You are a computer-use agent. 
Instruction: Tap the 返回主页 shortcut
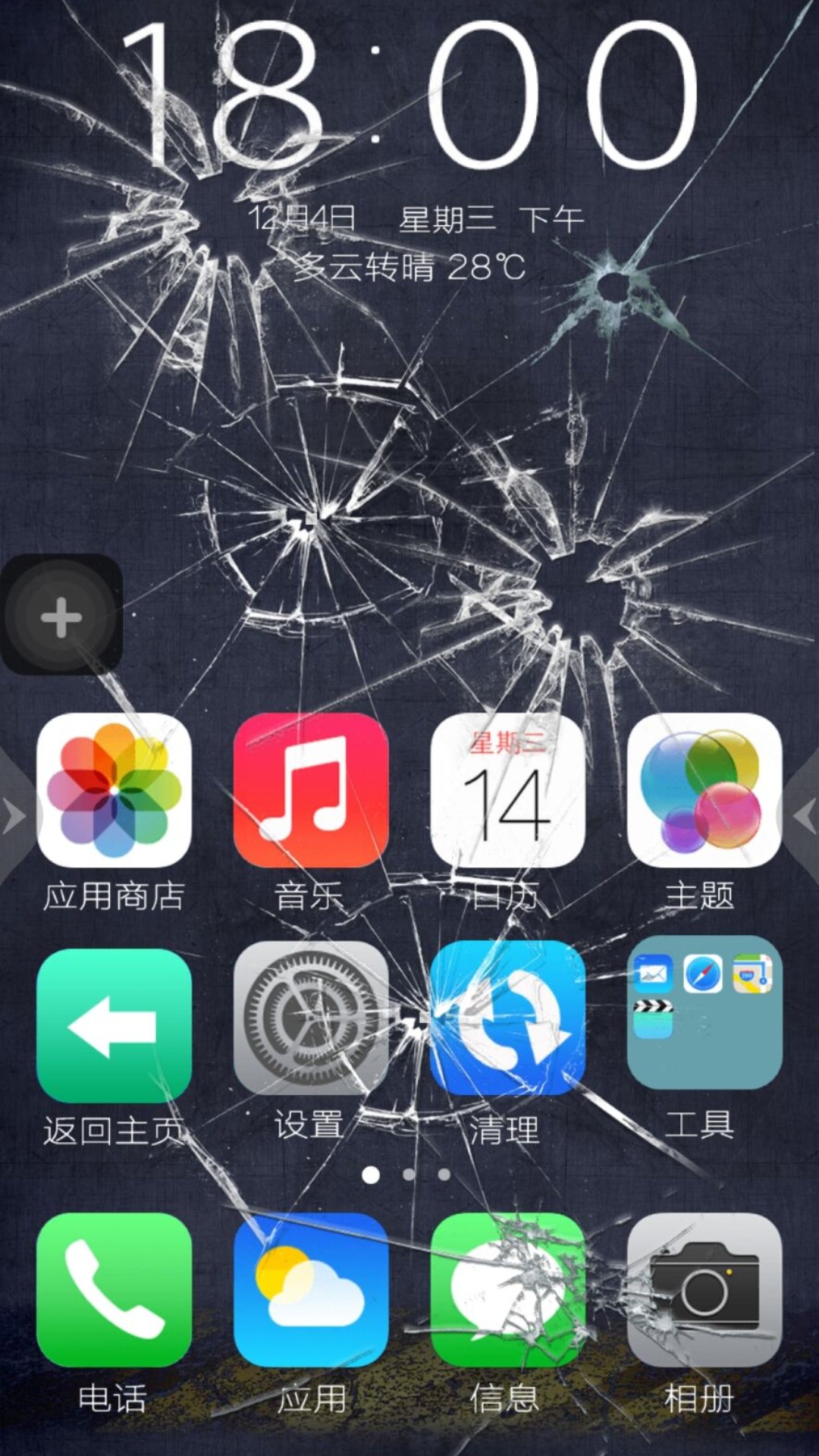point(114,1025)
